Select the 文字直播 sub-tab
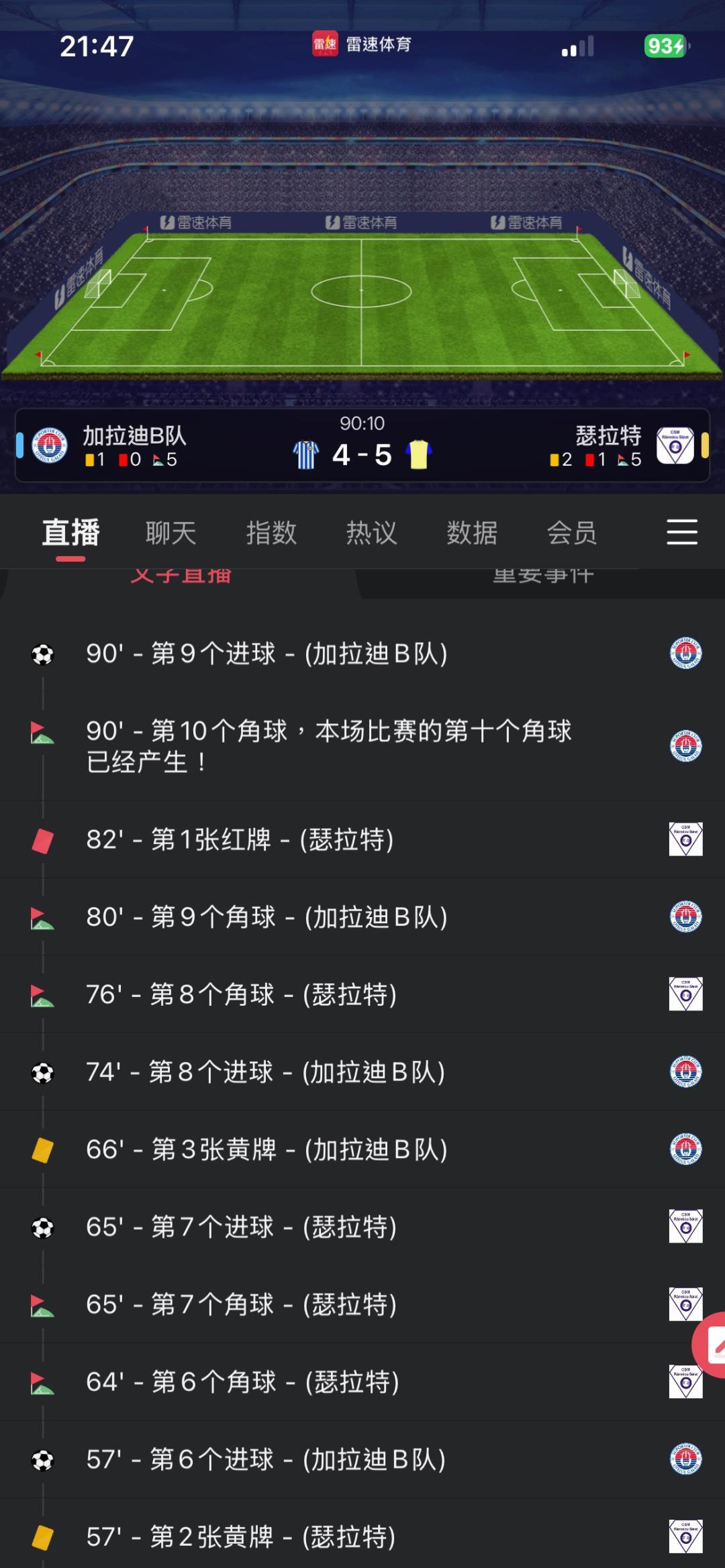725x1568 pixels. (x=180, y=577)
